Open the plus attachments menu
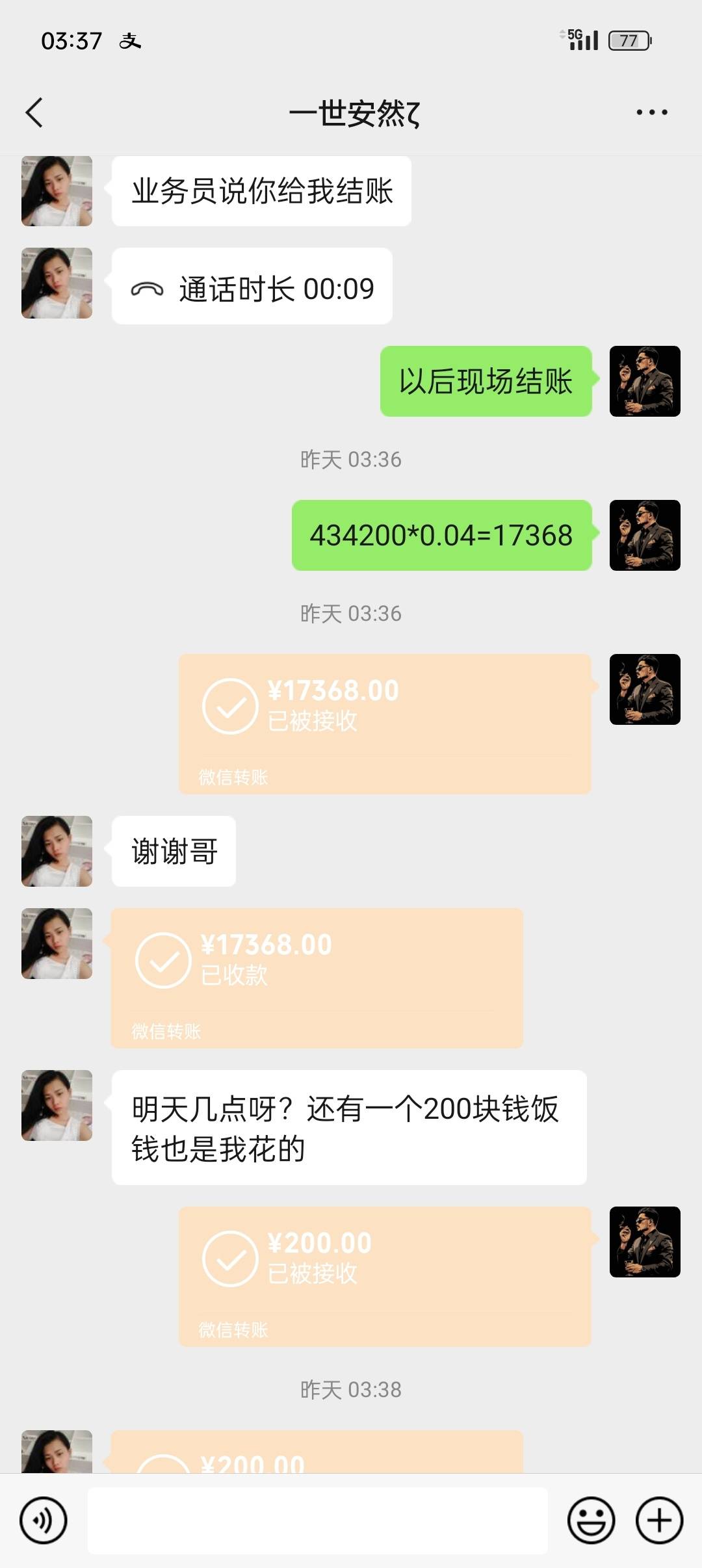 (x=659, y=1520)
